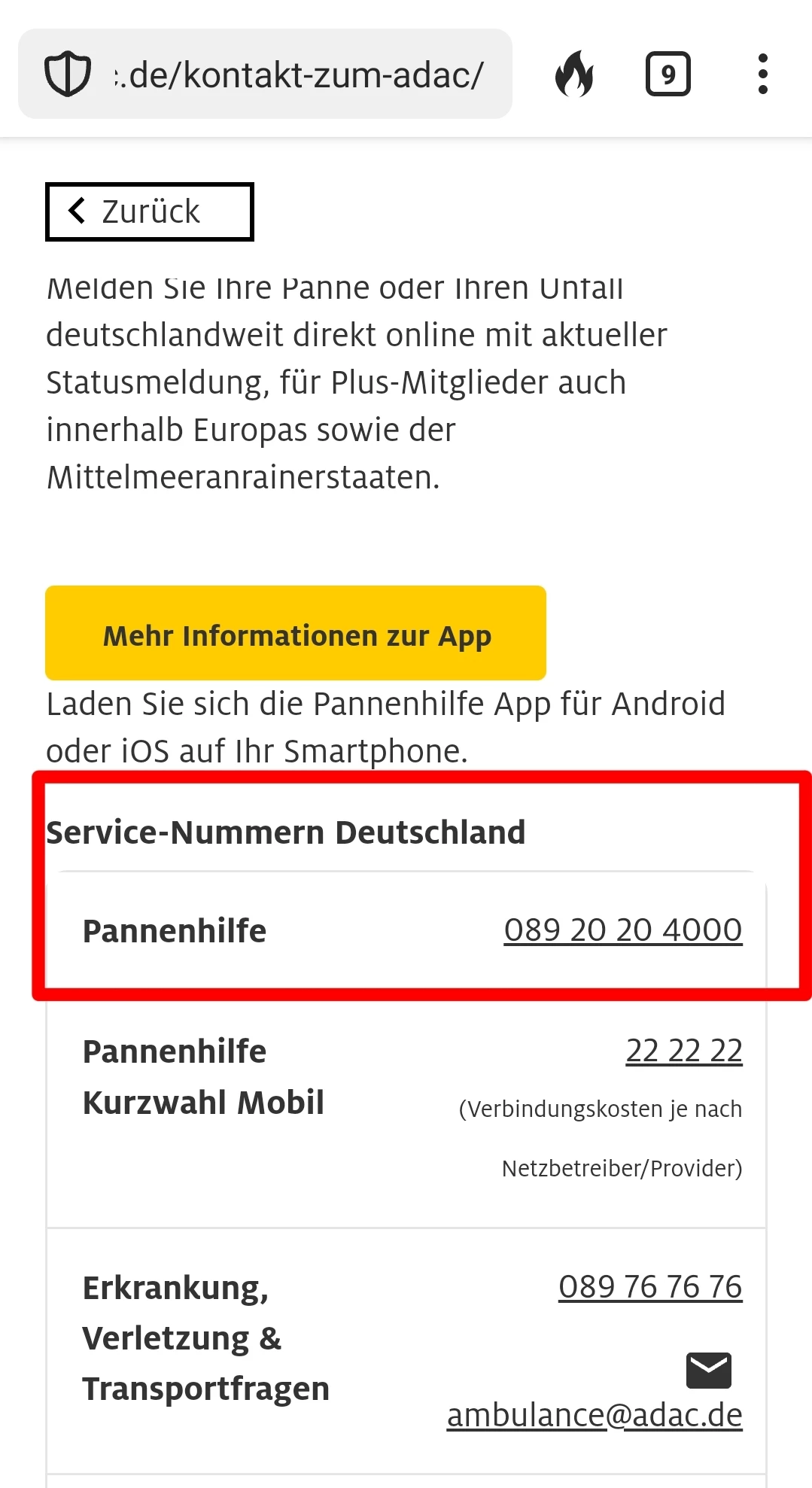
Task: Dial the mobile short number 22 22 22
Action: click(x=683, y=1051)
